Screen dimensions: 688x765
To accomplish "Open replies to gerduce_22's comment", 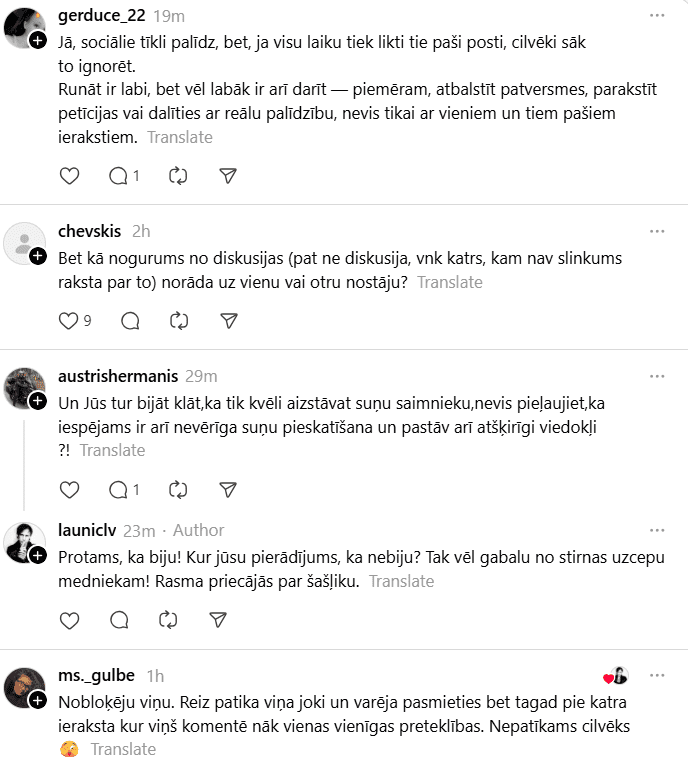I will point(119,176).
